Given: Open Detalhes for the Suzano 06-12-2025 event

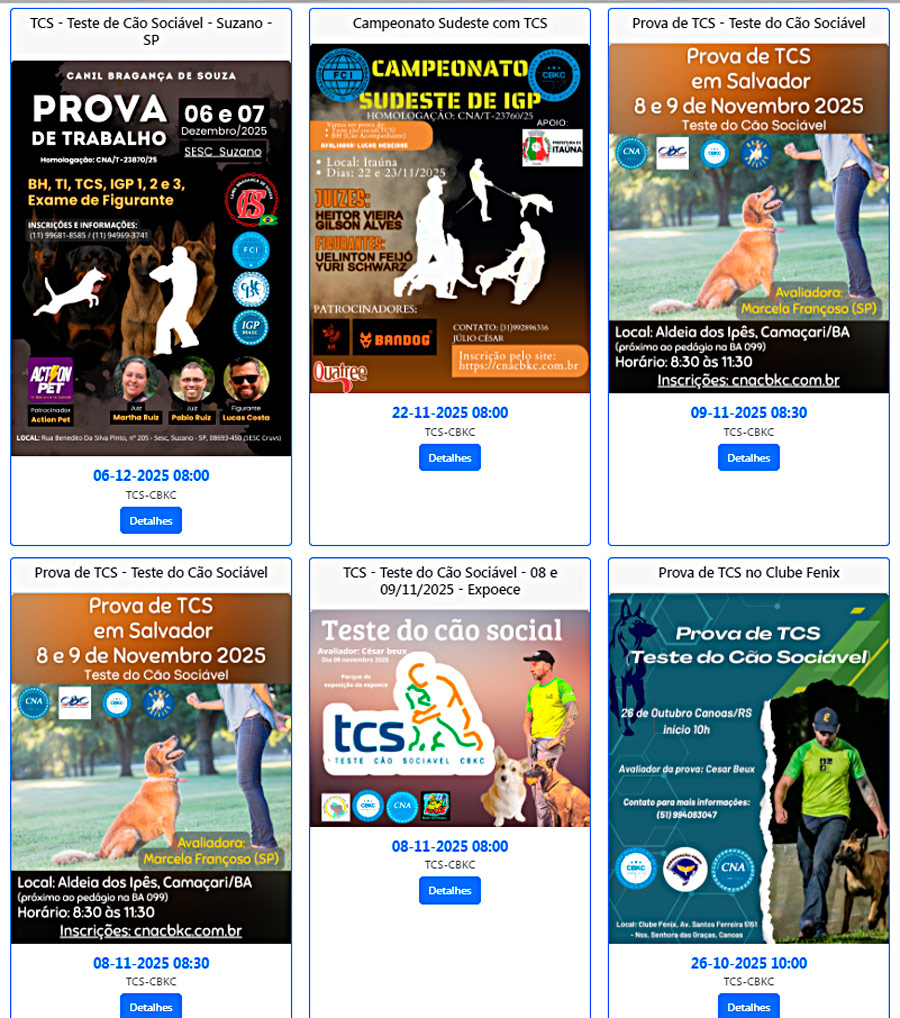Looking at the screenshot, I should 151,521.
